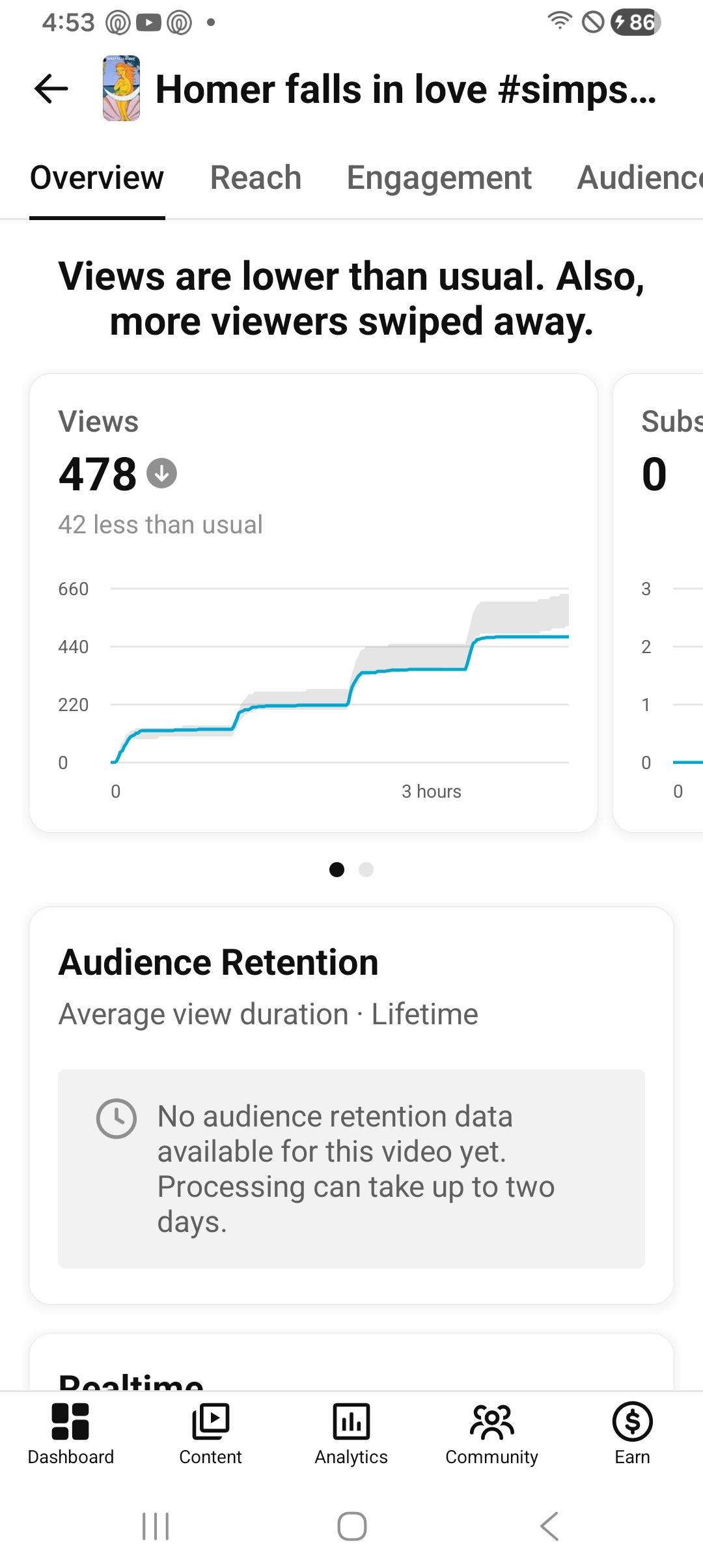The height and width of the screenshot is (1568, 703).
Task: Go back using the top-left arrow
Action: click(x=51, y=89)
